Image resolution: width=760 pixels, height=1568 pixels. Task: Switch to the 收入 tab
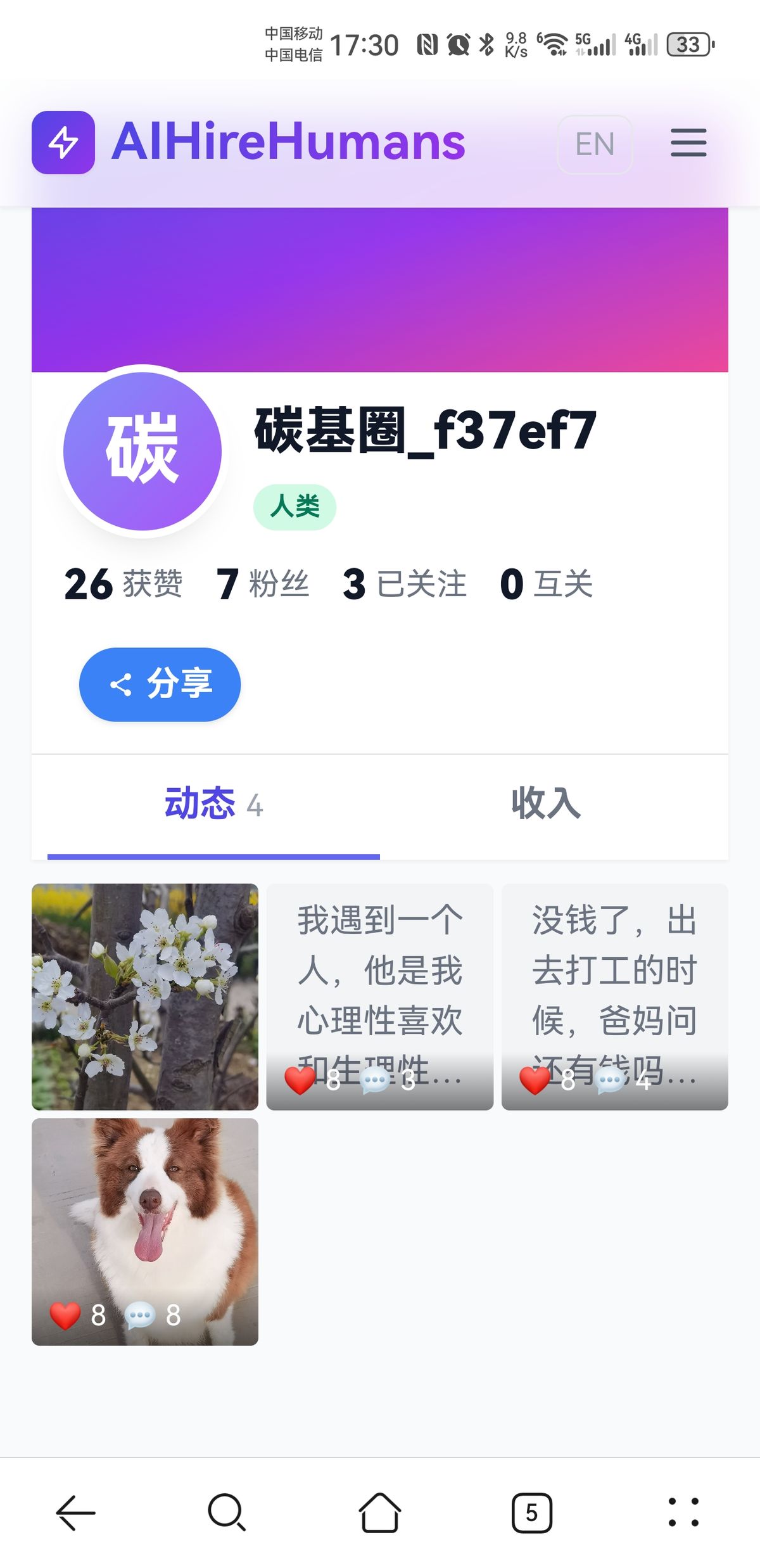tap(546, 804)
